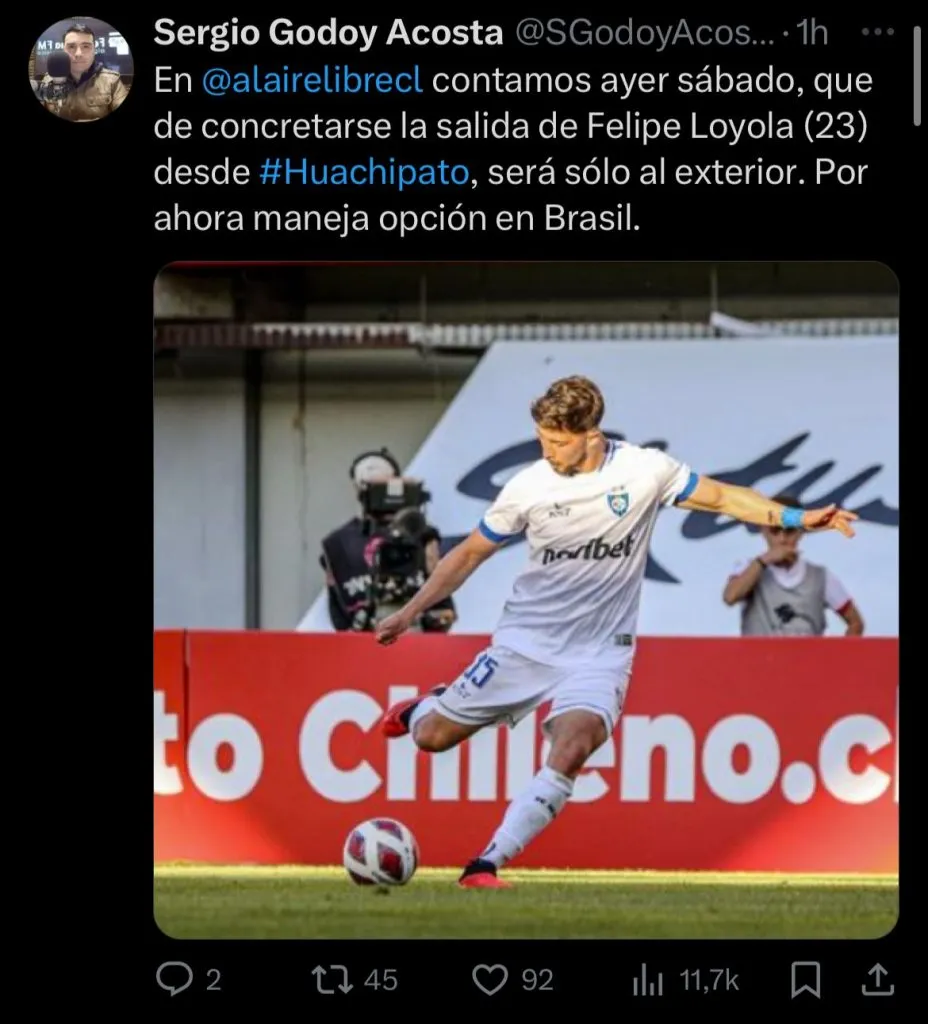928x1024 pixels.
Task: Open the Sergio Godoy Acosta name link
Action: 328,33
